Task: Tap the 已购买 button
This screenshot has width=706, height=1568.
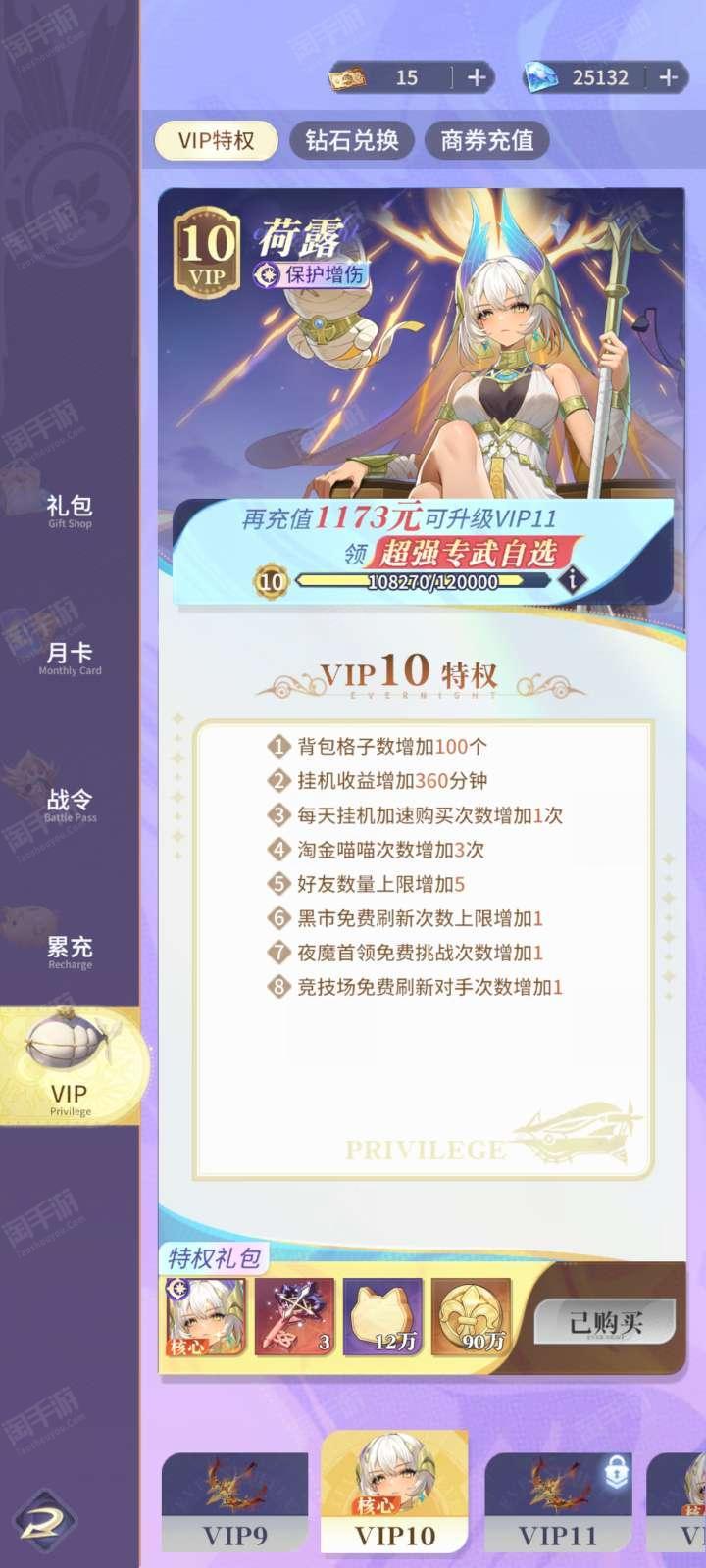Action: [605, 1322]
